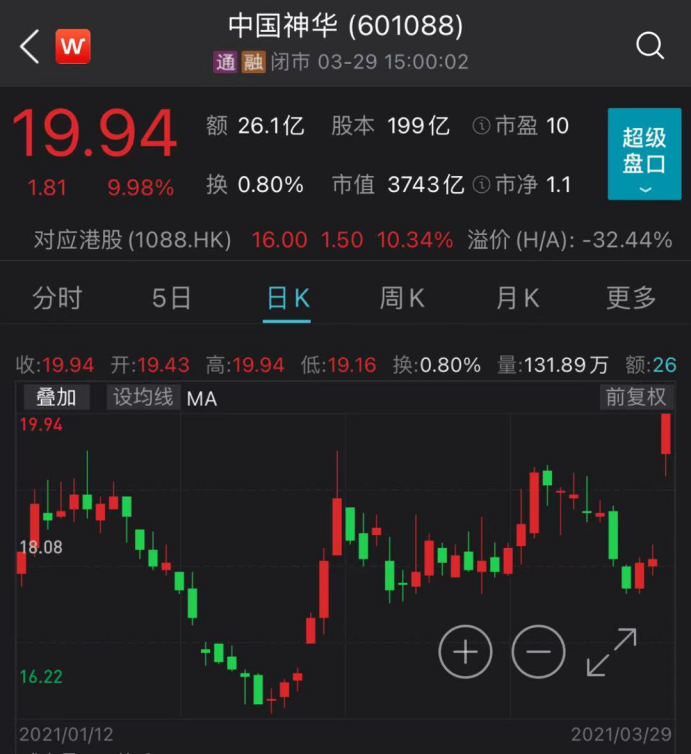Go back using the top-left arrow
Image resolution: width=691 pixels, height=754 pixels.
coord(29,46)
